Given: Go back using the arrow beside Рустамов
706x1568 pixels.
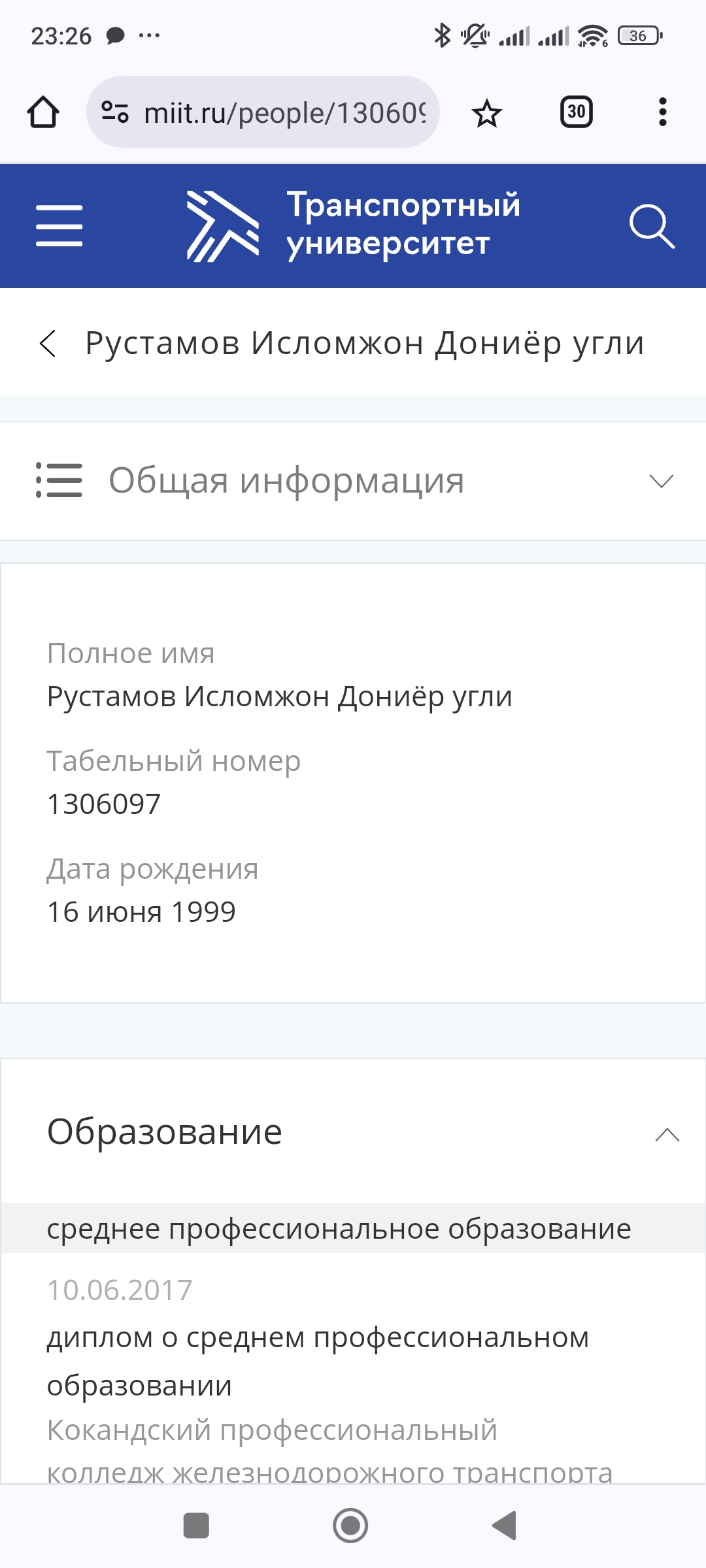Looking at the screenshot, I should pyautogui.click(x=48, y=343).
